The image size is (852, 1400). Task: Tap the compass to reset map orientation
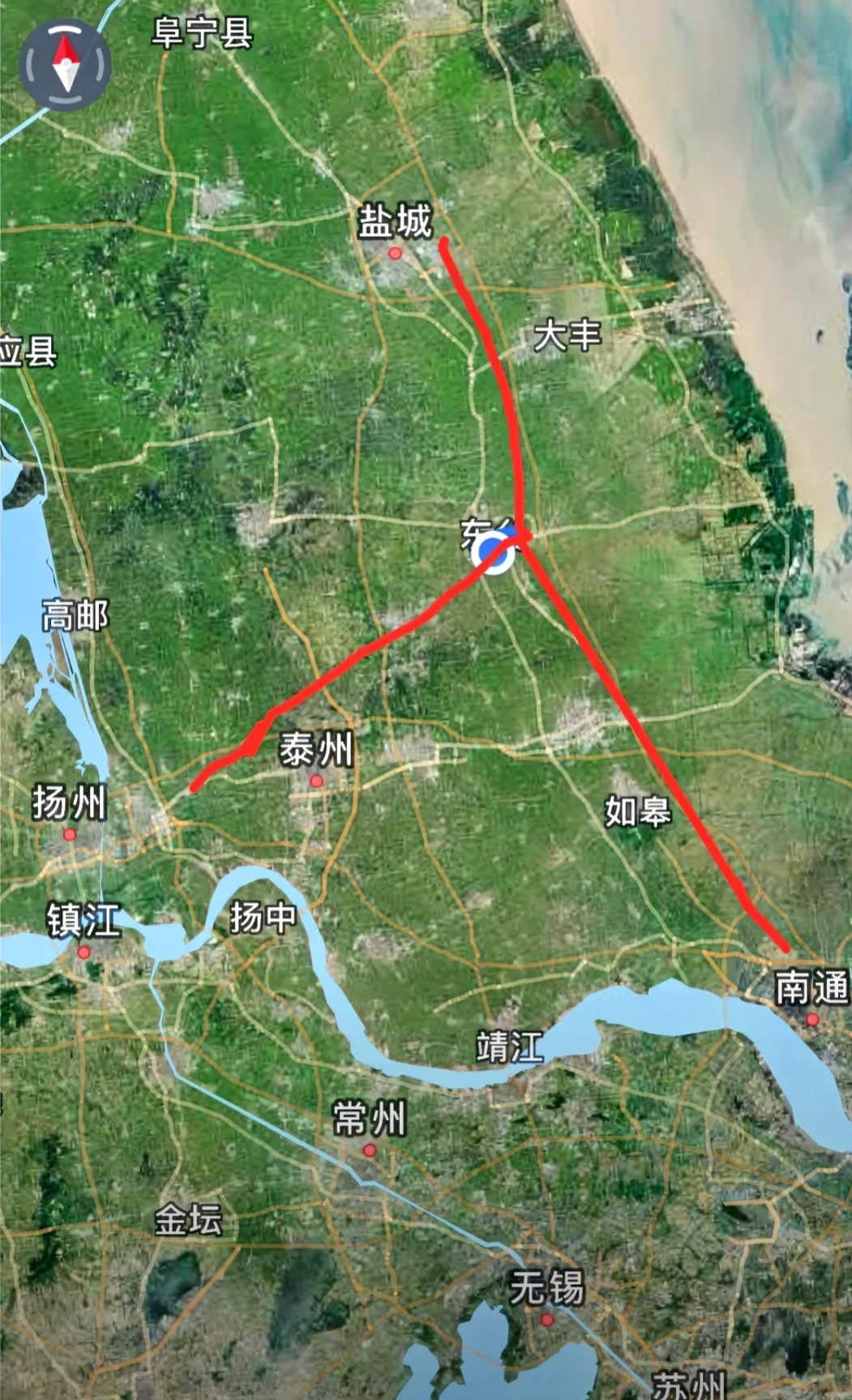tap(65, 64)
